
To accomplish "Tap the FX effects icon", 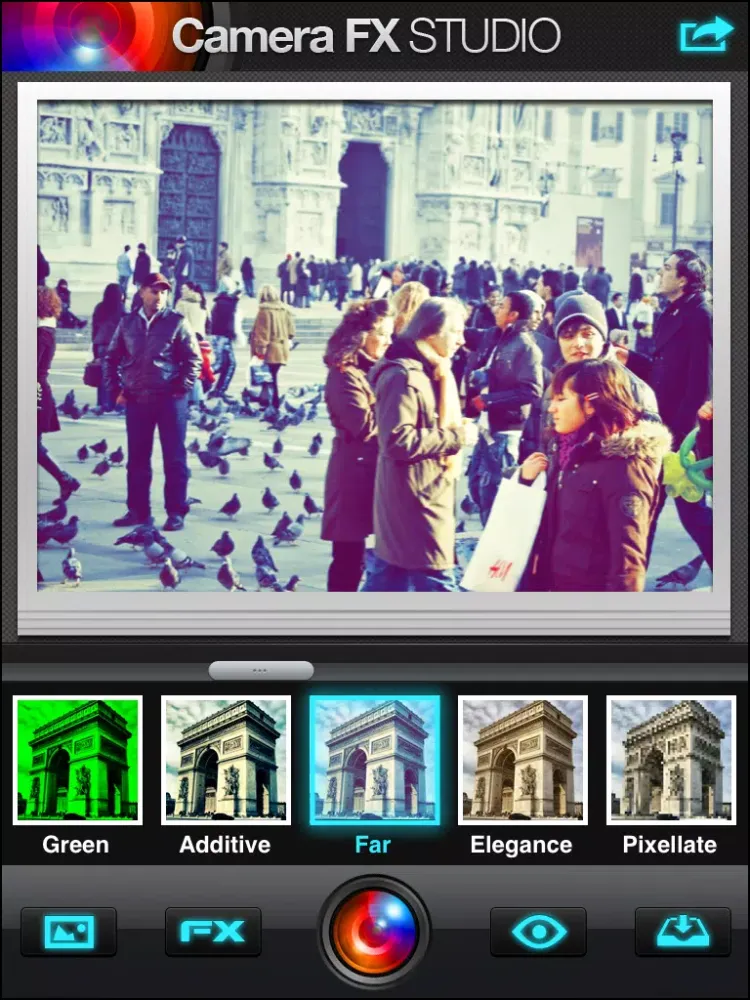I will [x=212, y=932].
